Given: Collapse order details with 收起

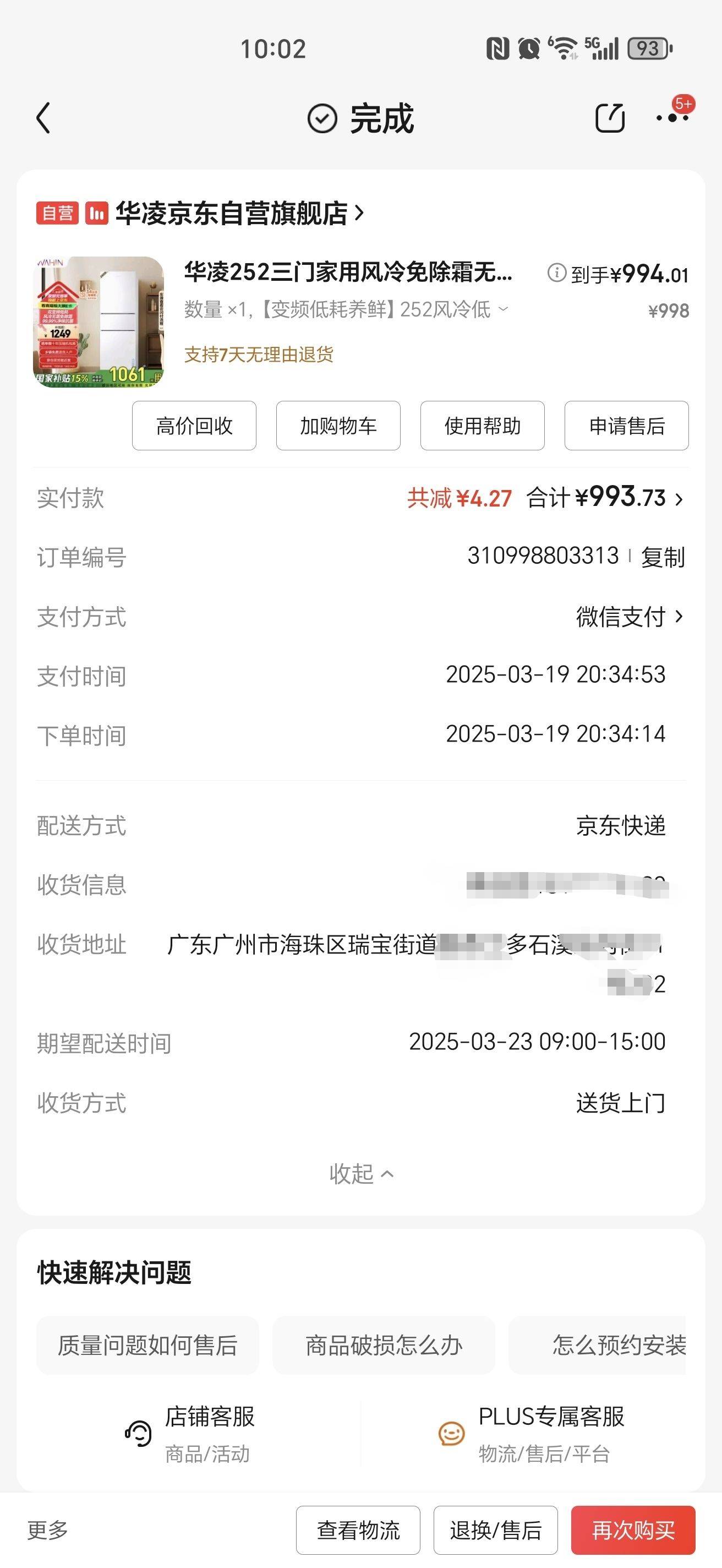Looking at the screenshot, I should [x=362, y=1174].
